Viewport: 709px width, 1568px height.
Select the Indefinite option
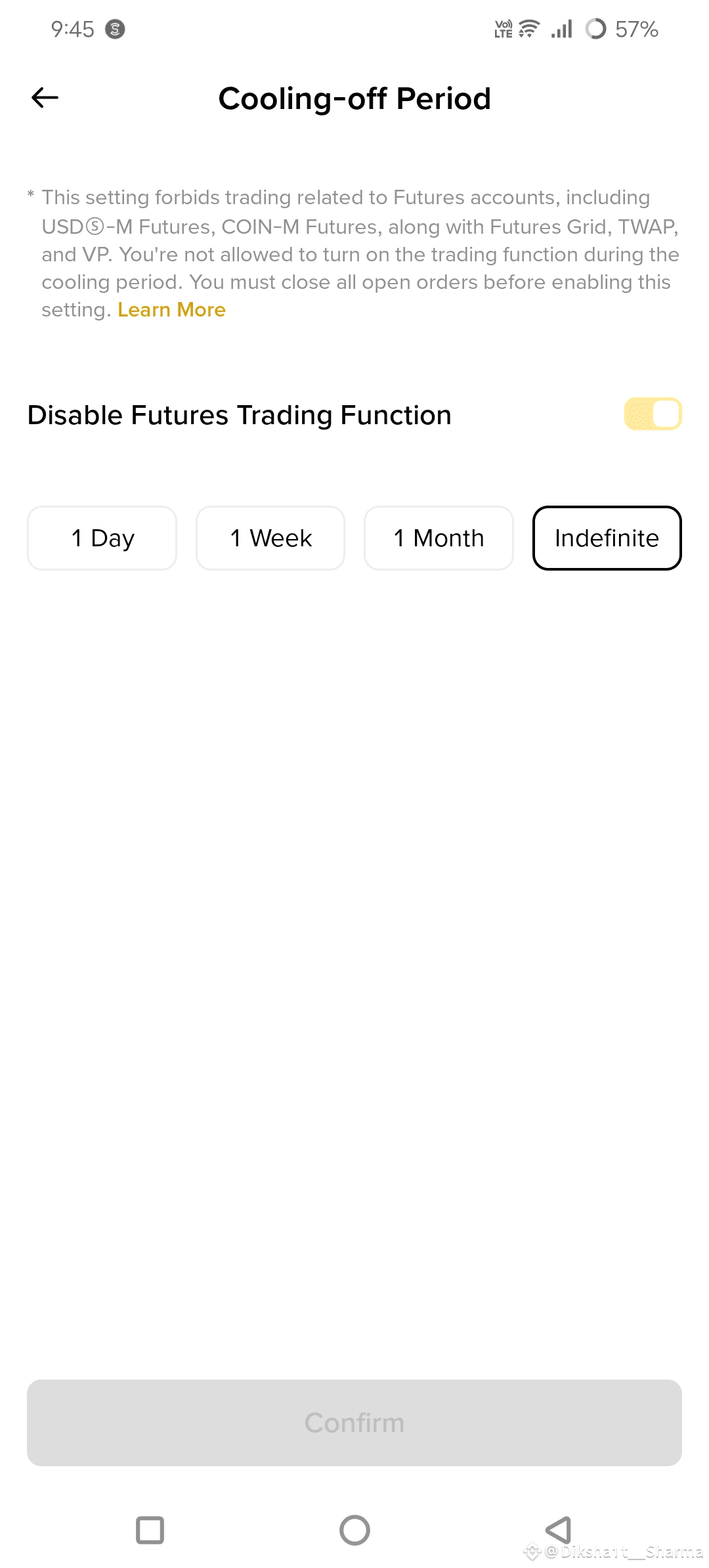pos(607,538)
